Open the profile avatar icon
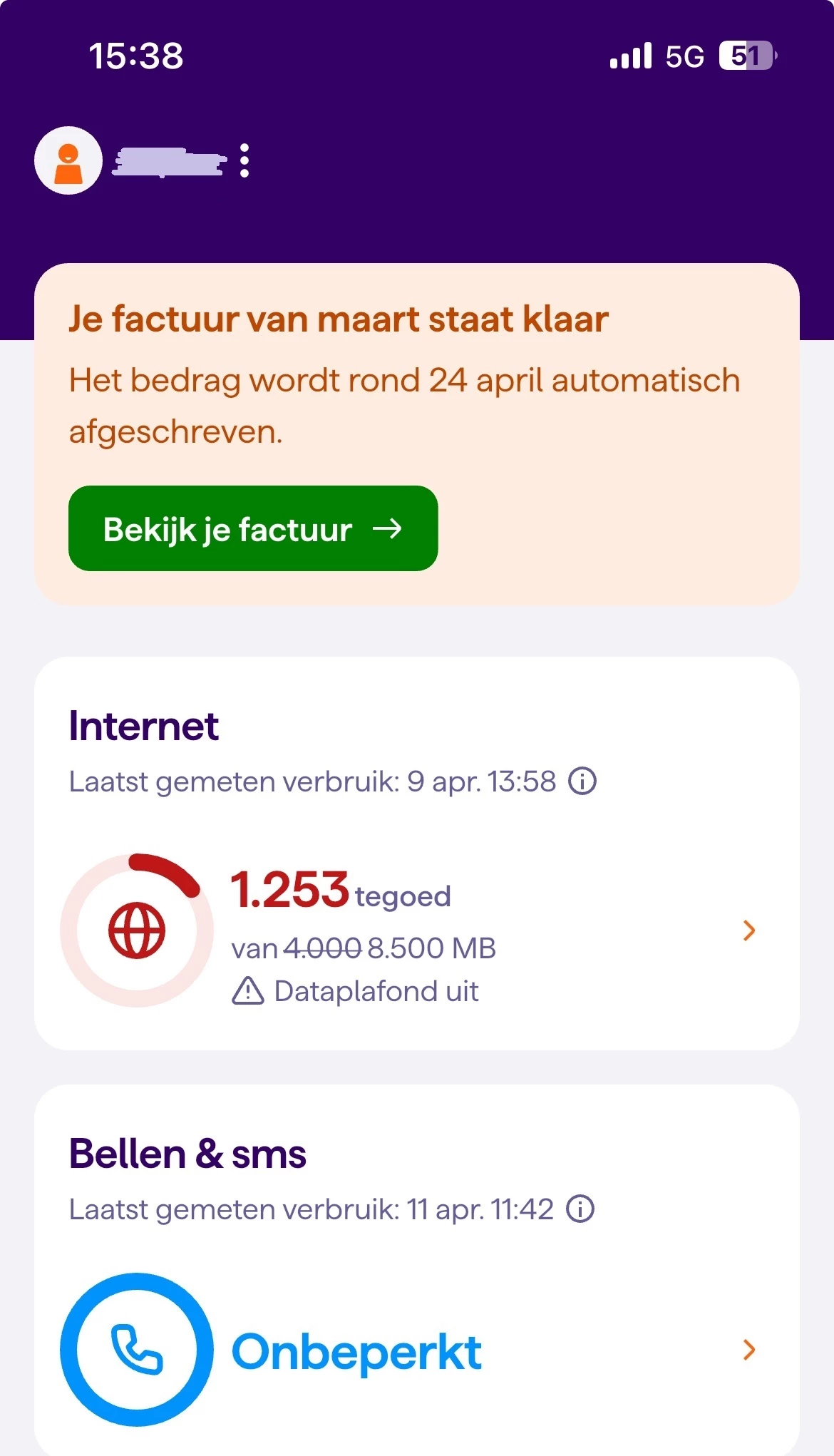Image resolution: width=834 pixels, height=1456 pixels. (68, 161)
